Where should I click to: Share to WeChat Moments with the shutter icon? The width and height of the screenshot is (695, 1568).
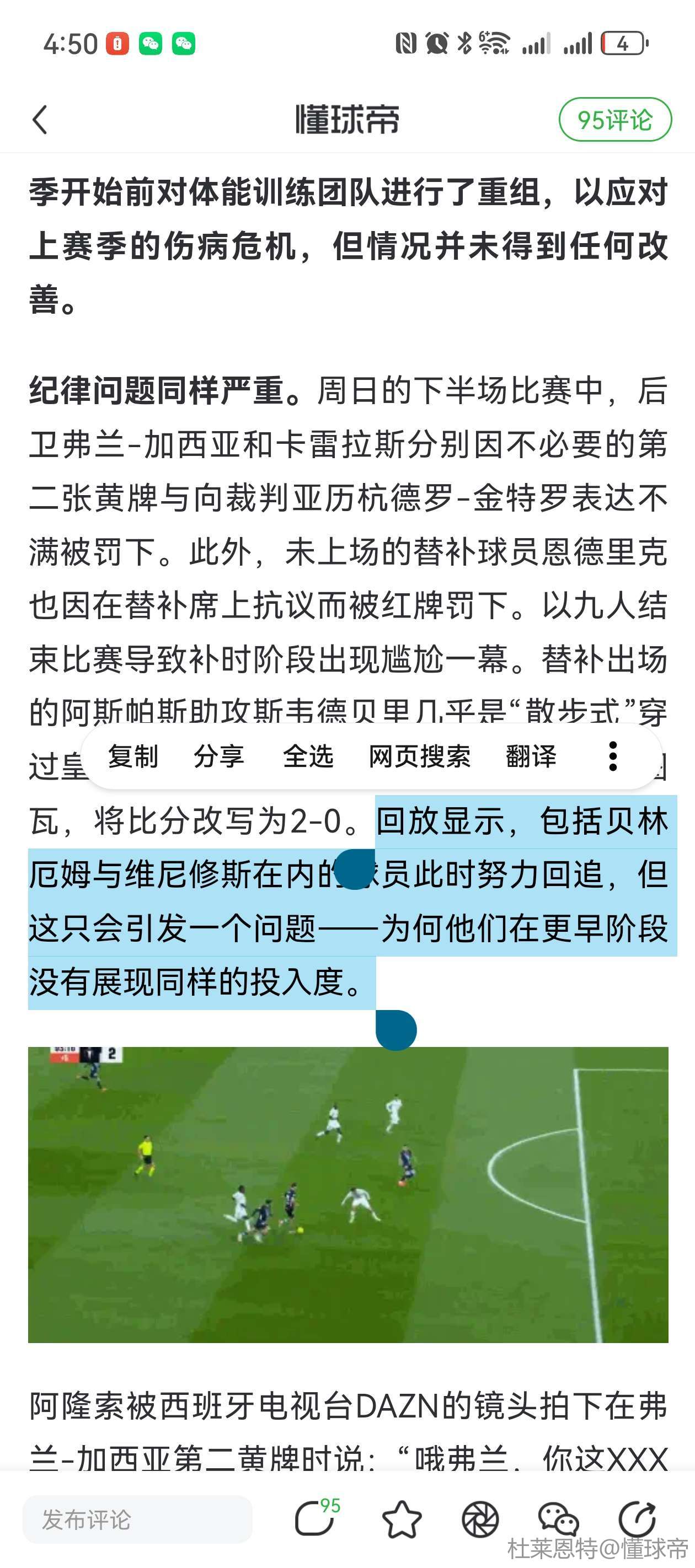point(480,1519)
